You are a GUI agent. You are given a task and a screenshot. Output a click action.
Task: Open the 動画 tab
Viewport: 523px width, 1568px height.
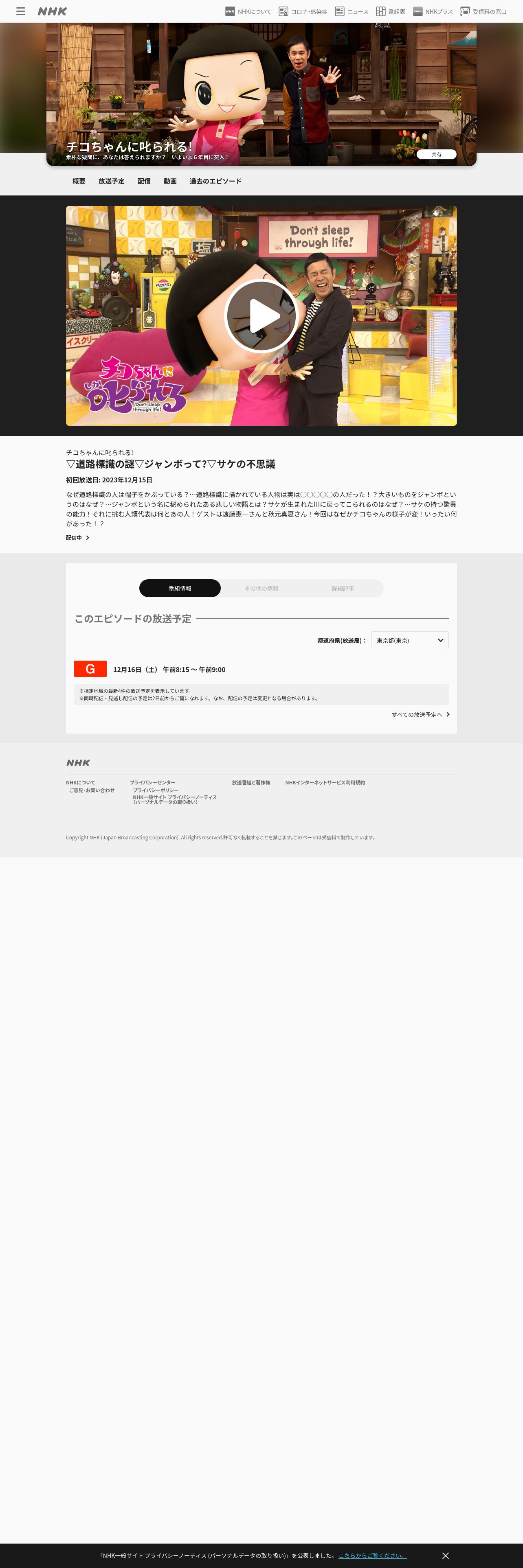[170, 182]
